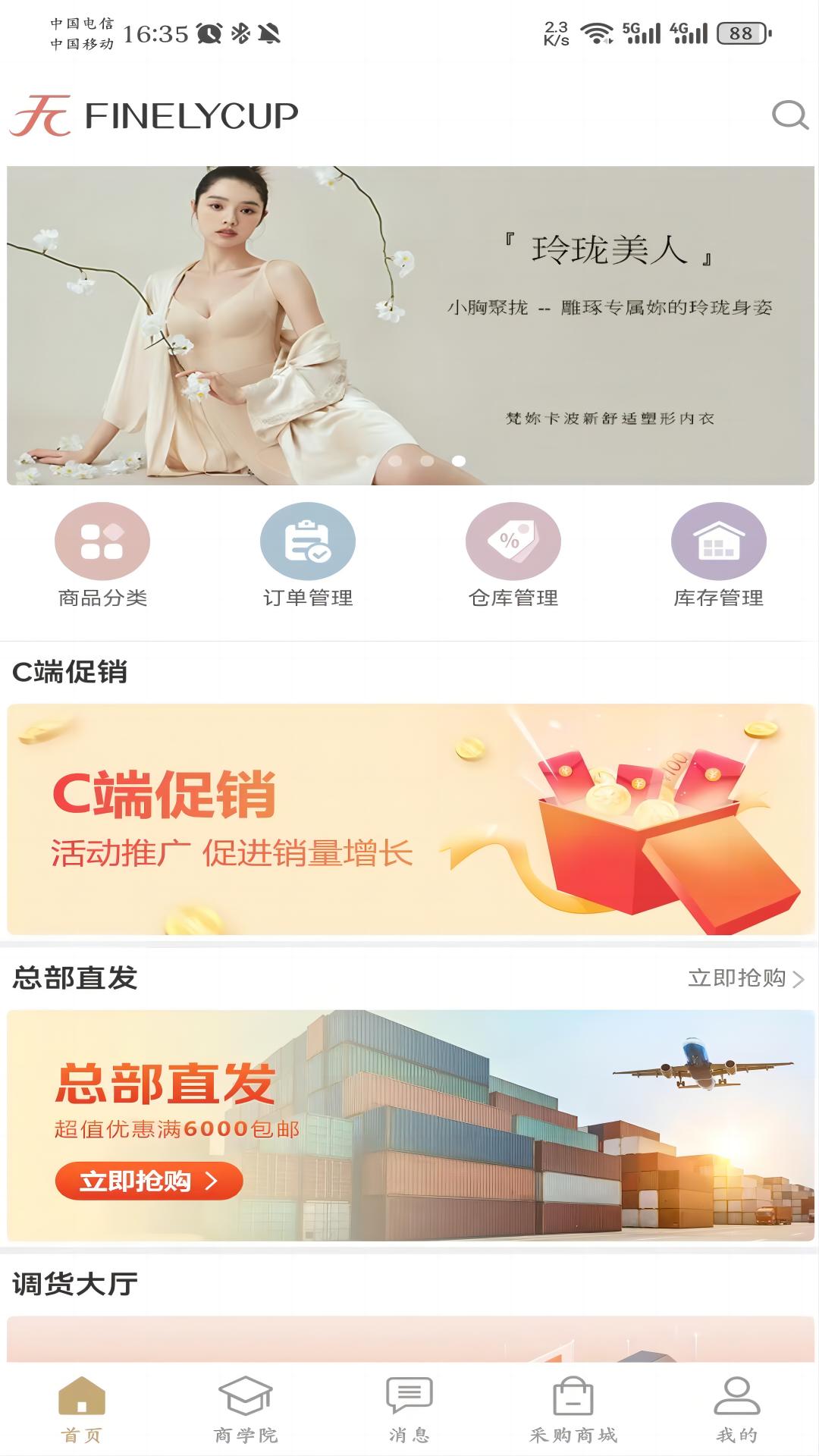The height and width of the screenshot is (1456, 819).
Task: Select the 首页 home tab
Action: tap(82, 1409)
